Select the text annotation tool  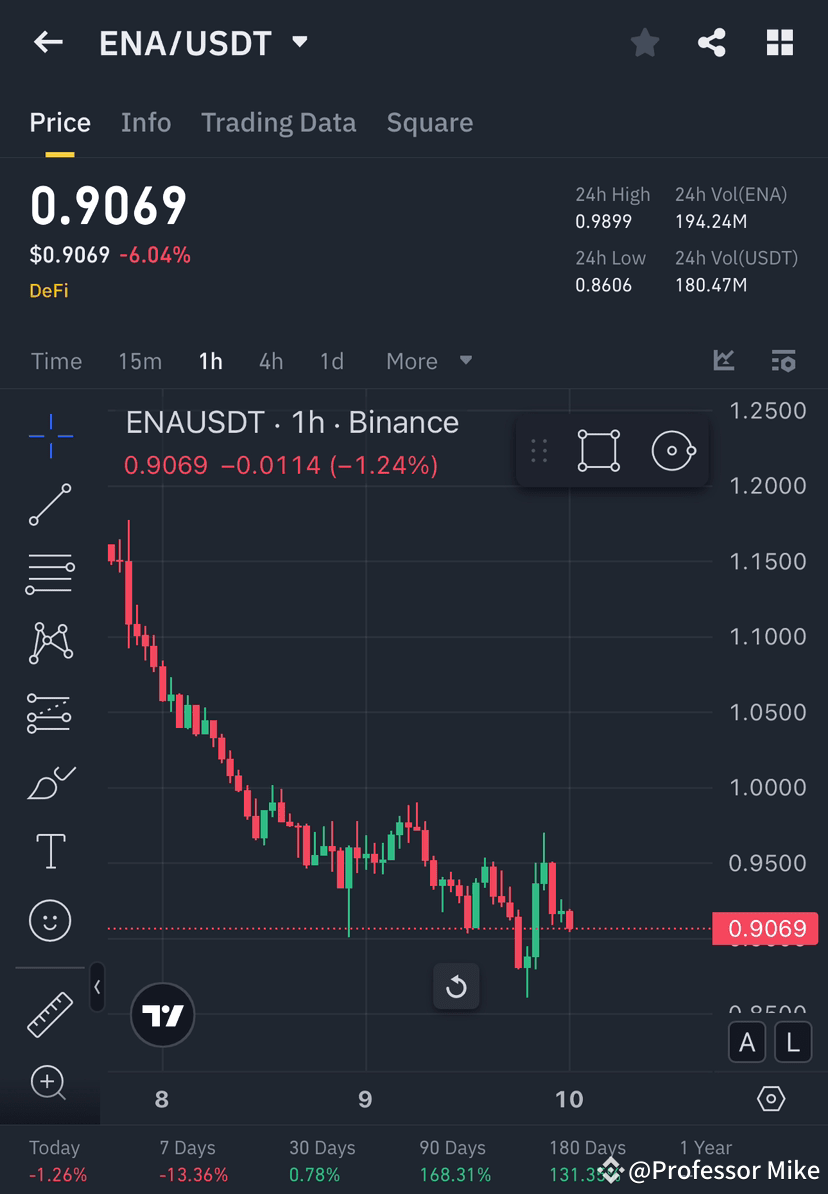pyautogui.click(x=50, y=851)
